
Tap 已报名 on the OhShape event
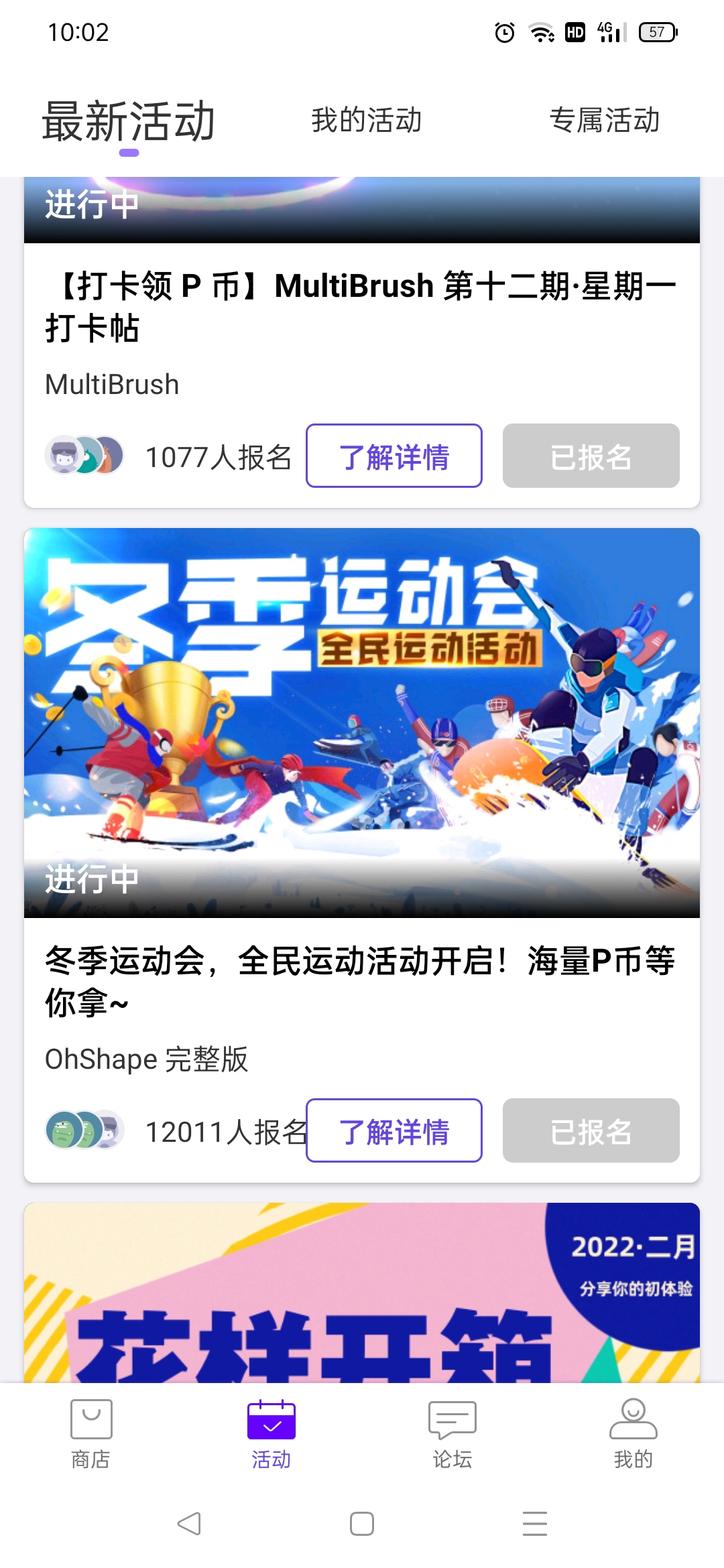pyautogui.click(x=591, y=1131)
